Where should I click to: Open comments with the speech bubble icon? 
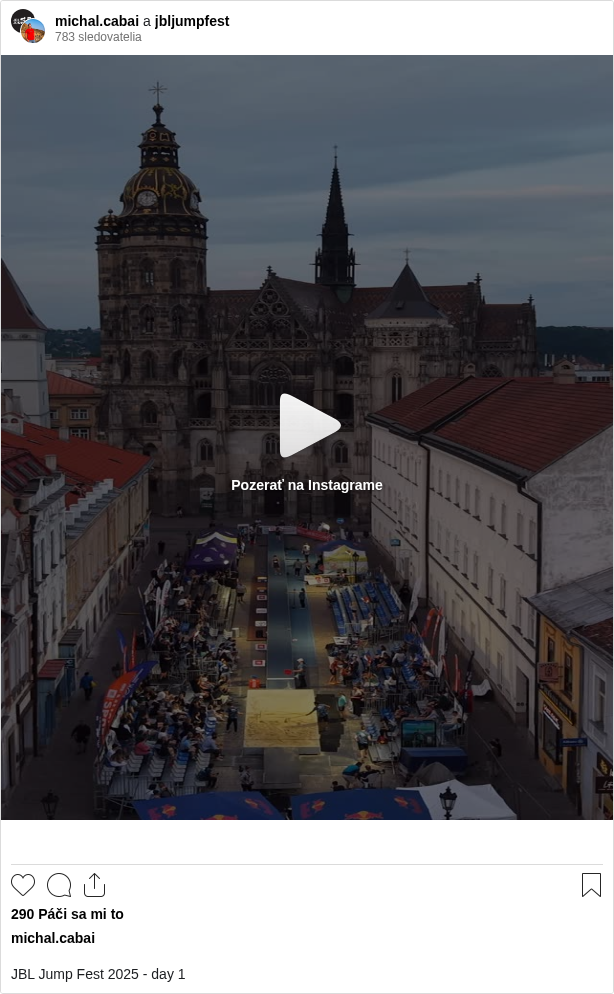pos(59,885)
